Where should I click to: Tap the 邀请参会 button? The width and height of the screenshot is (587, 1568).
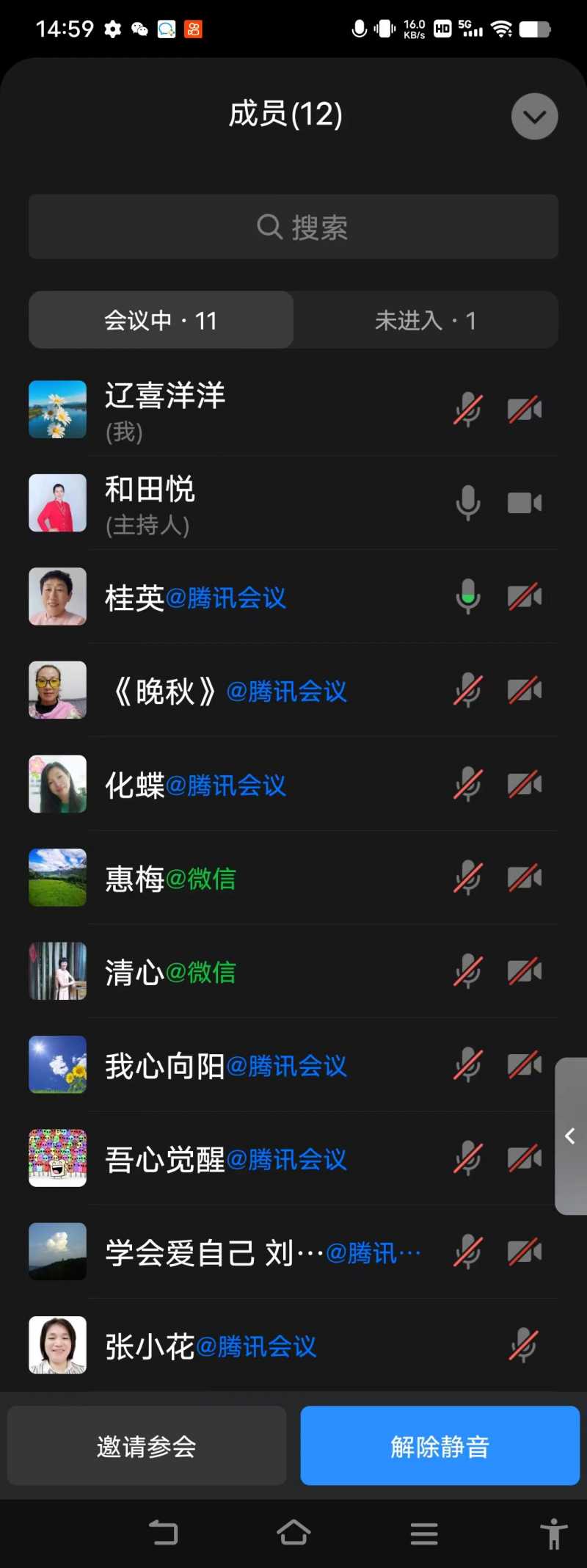[147, 1446]
